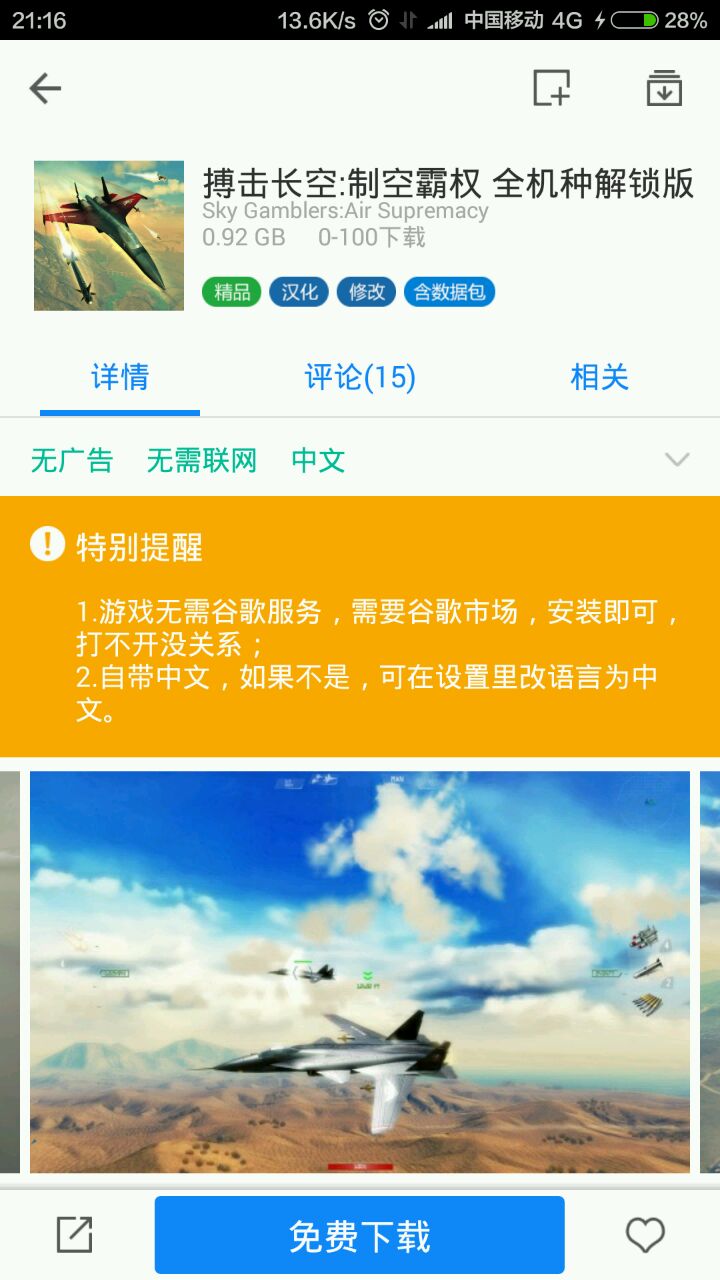Tap the 修改 tag chip
This screenshot has width=720, height=1280.
[x=366, y=292]
